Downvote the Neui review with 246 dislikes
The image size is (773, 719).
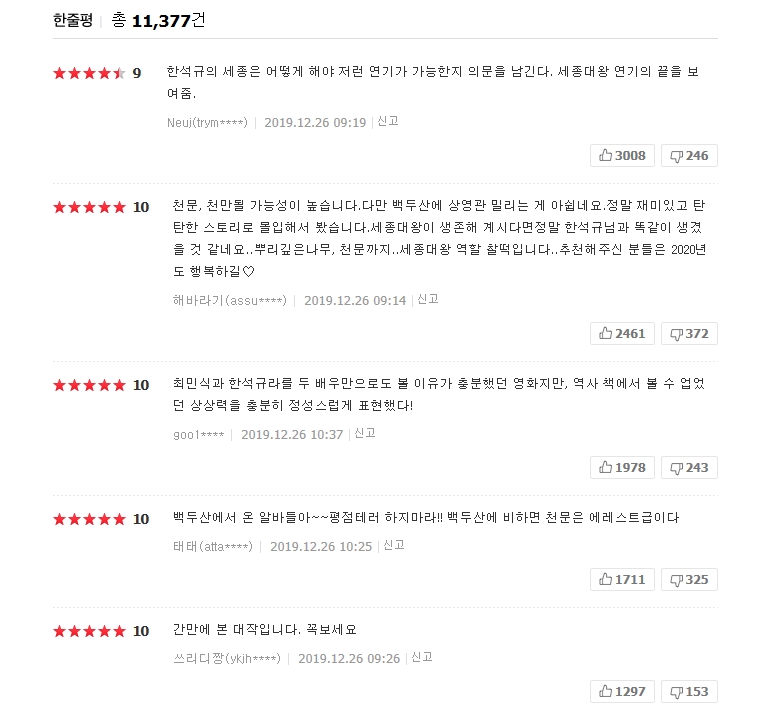coord(689,156)
